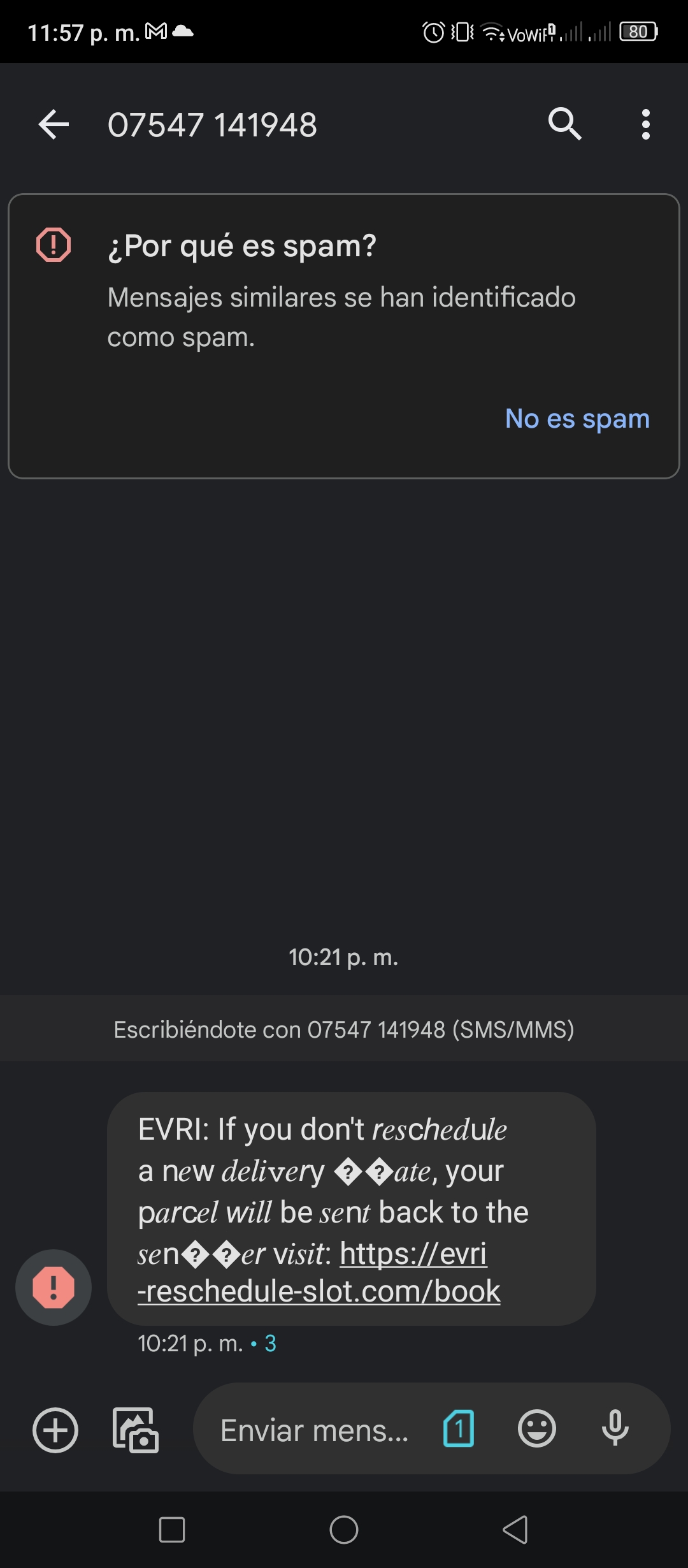Open the emoji picker
The height and width of the screenshot is (1568, 688).
coord(537,1428)
